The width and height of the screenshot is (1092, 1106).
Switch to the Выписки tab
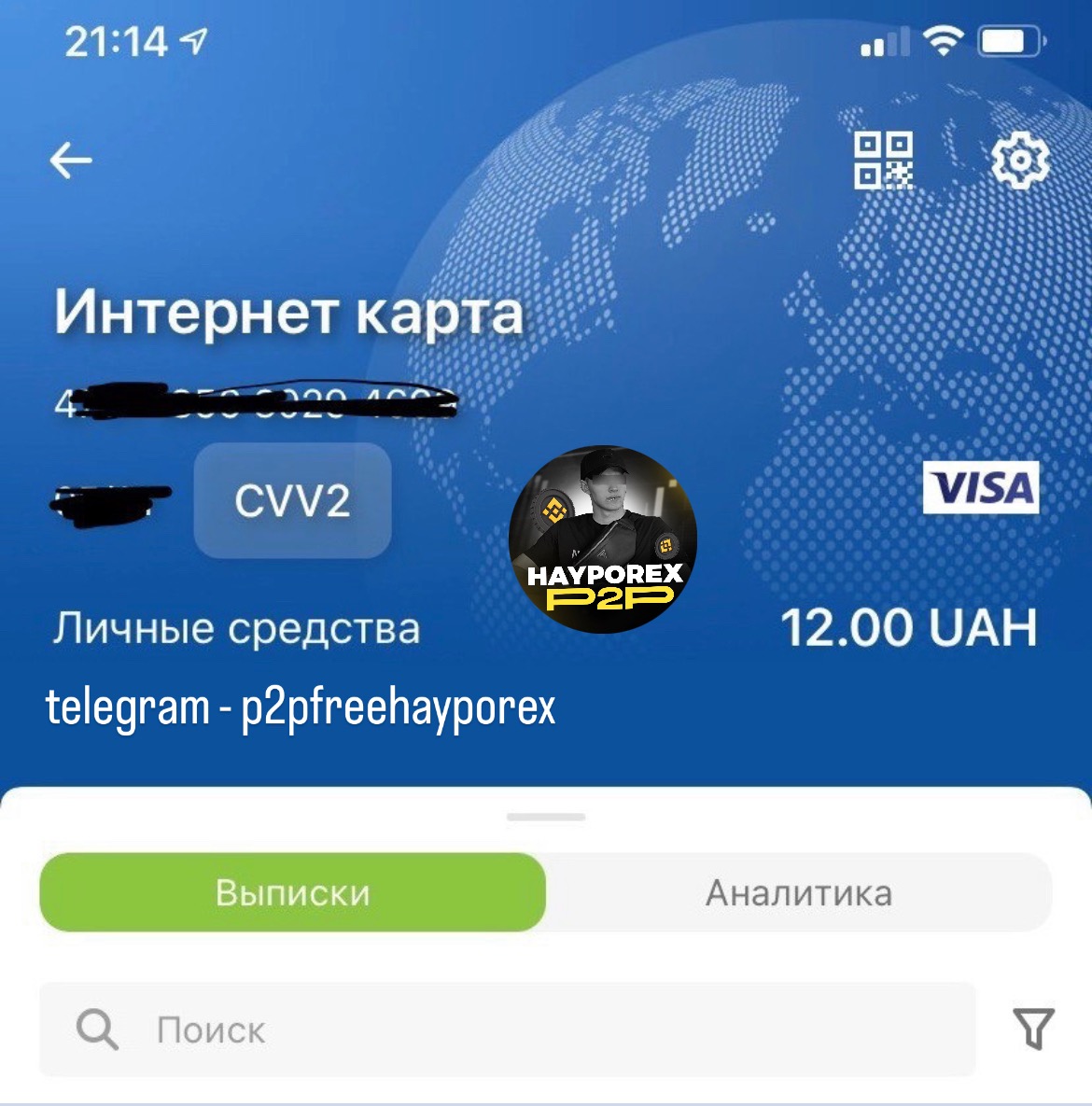pyautogui.click(x=293, y=892)
